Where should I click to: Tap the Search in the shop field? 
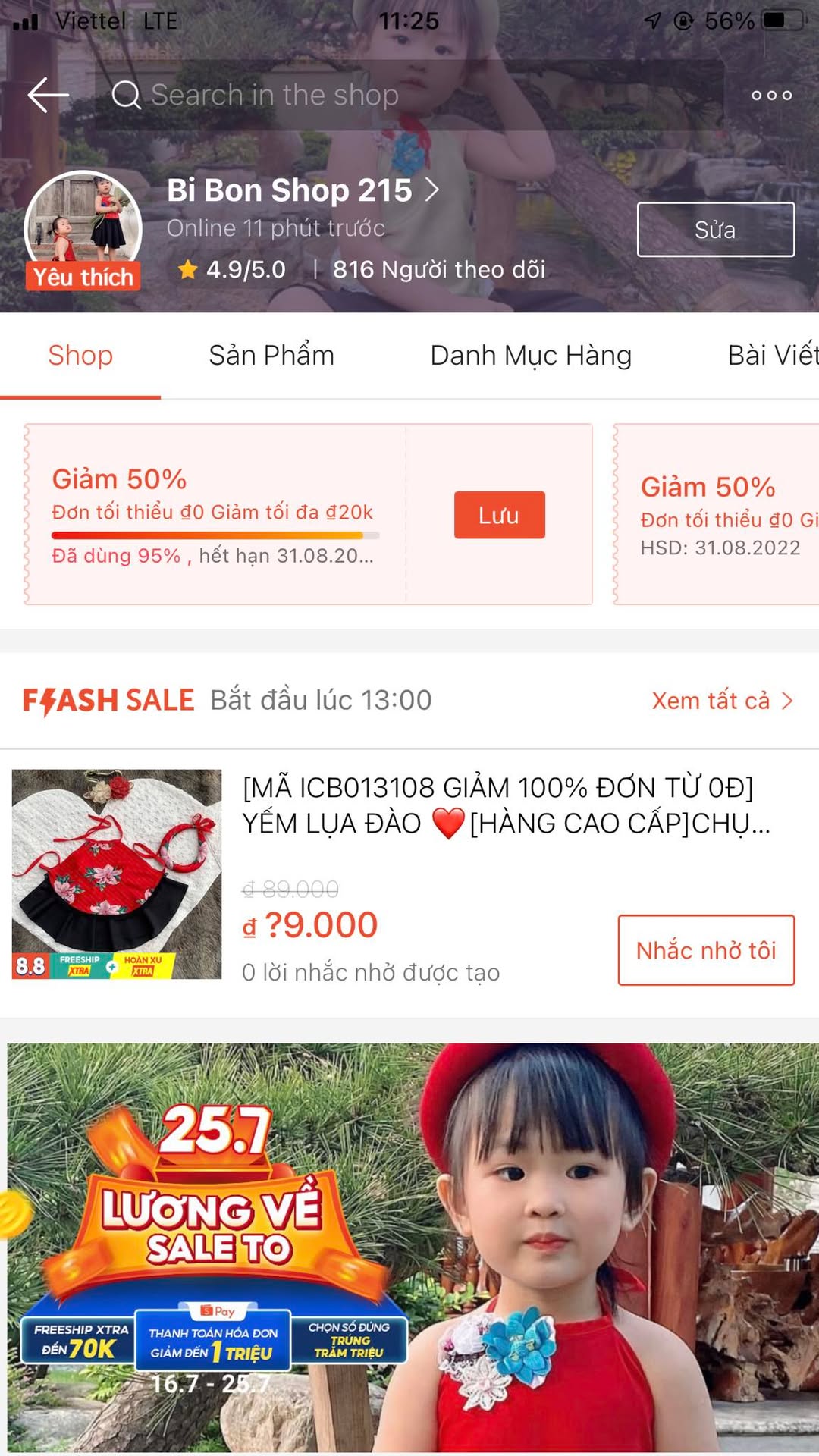click(409, 96)
